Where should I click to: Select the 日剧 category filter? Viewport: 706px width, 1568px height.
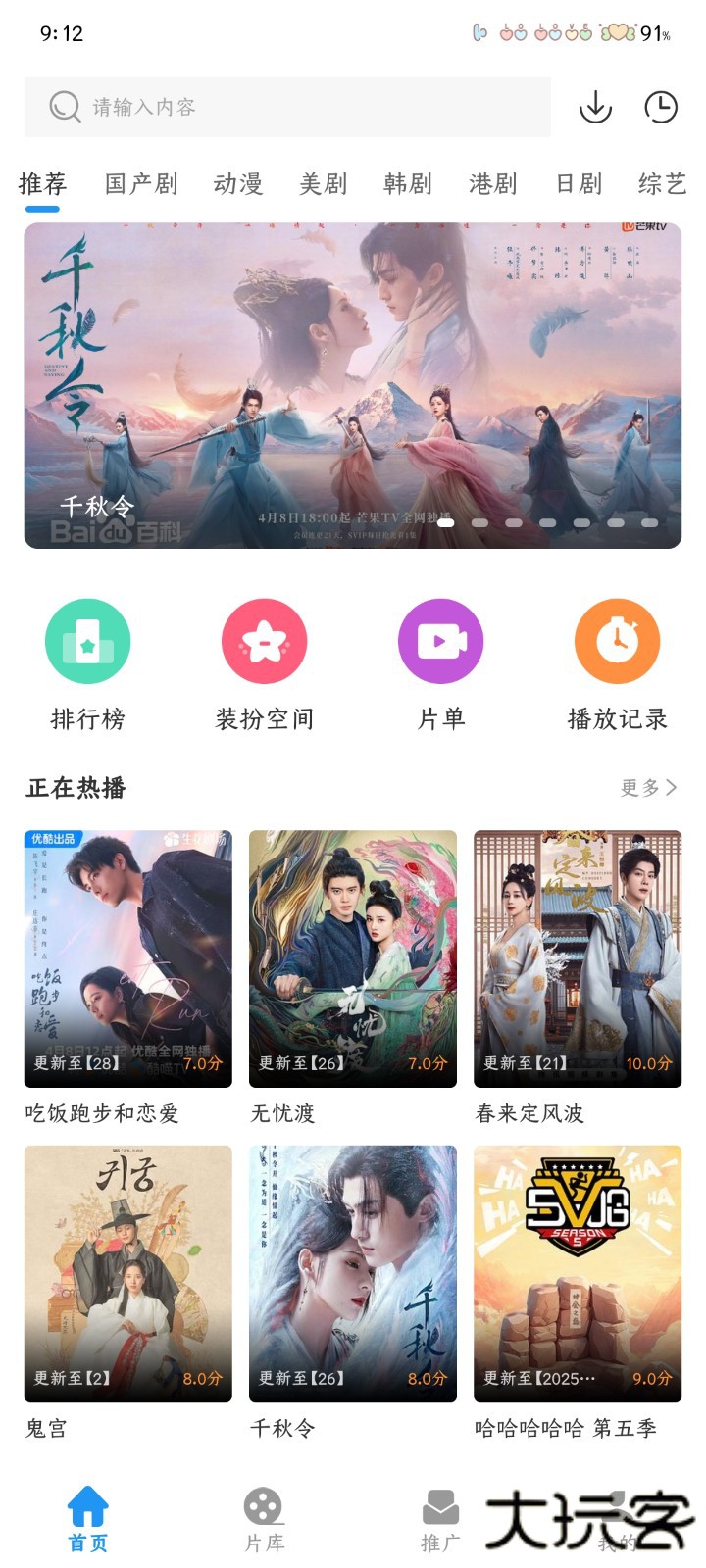coord(578,184)
